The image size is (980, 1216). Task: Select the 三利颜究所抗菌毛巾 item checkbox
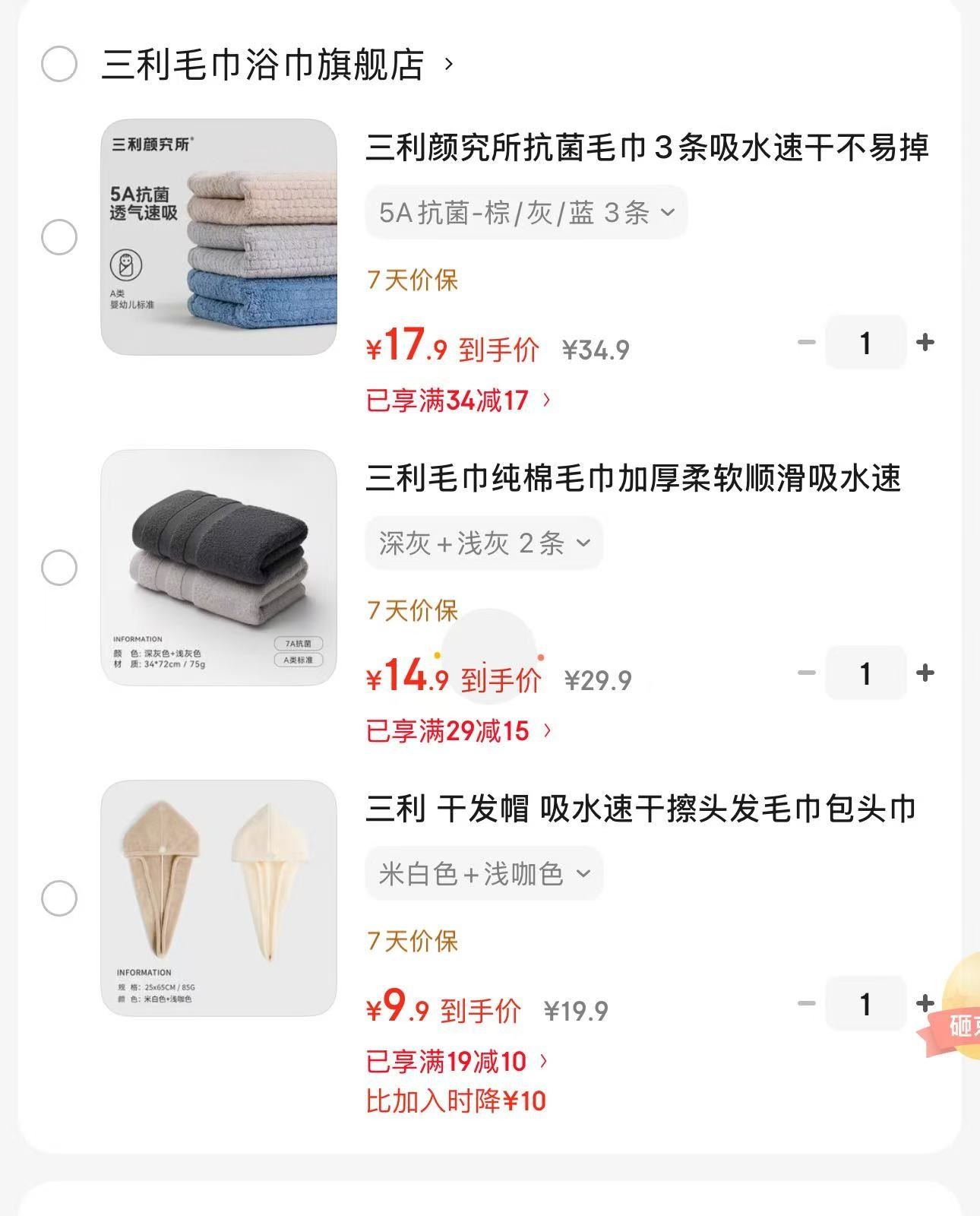(x=58, y=237)
